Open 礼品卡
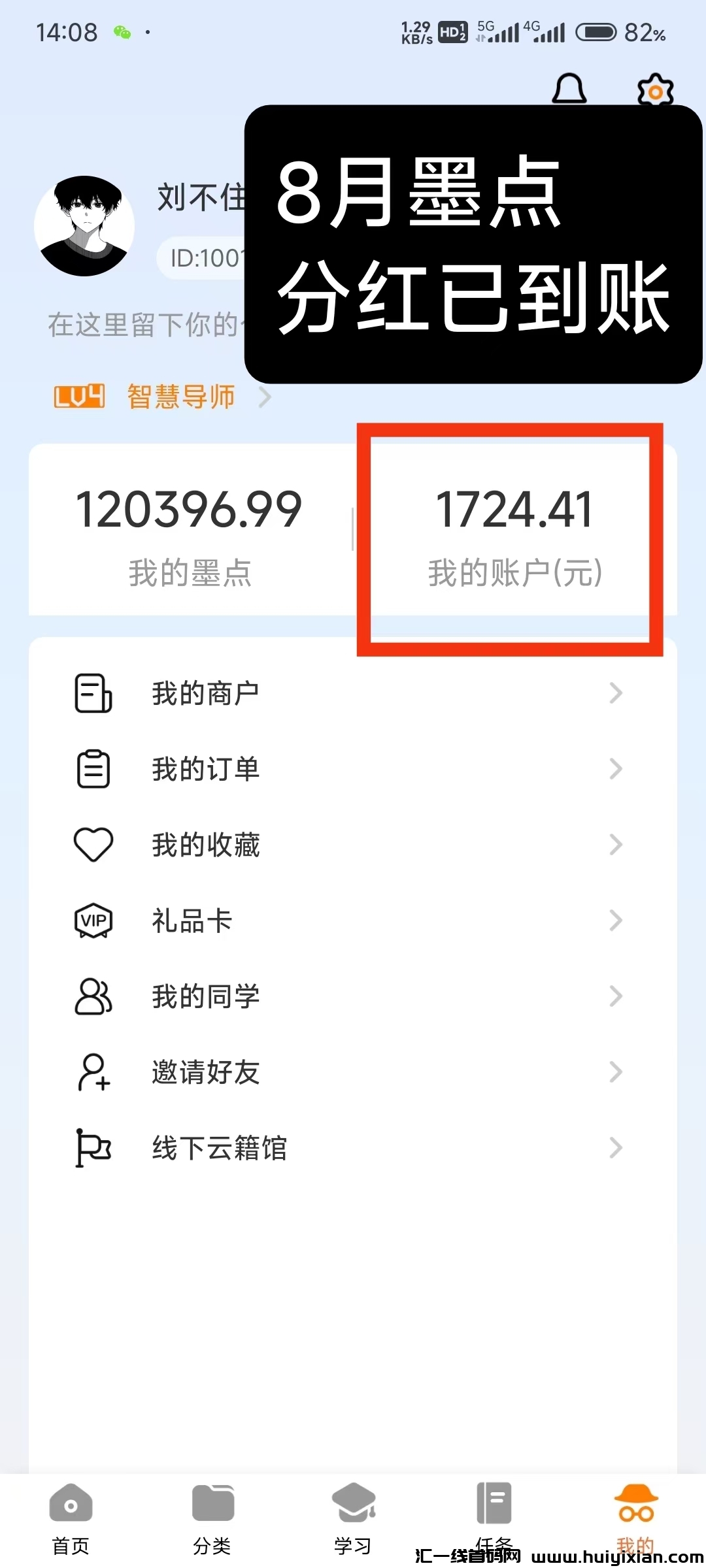The height and width of the screenshot is (1568, 706). 353,921
